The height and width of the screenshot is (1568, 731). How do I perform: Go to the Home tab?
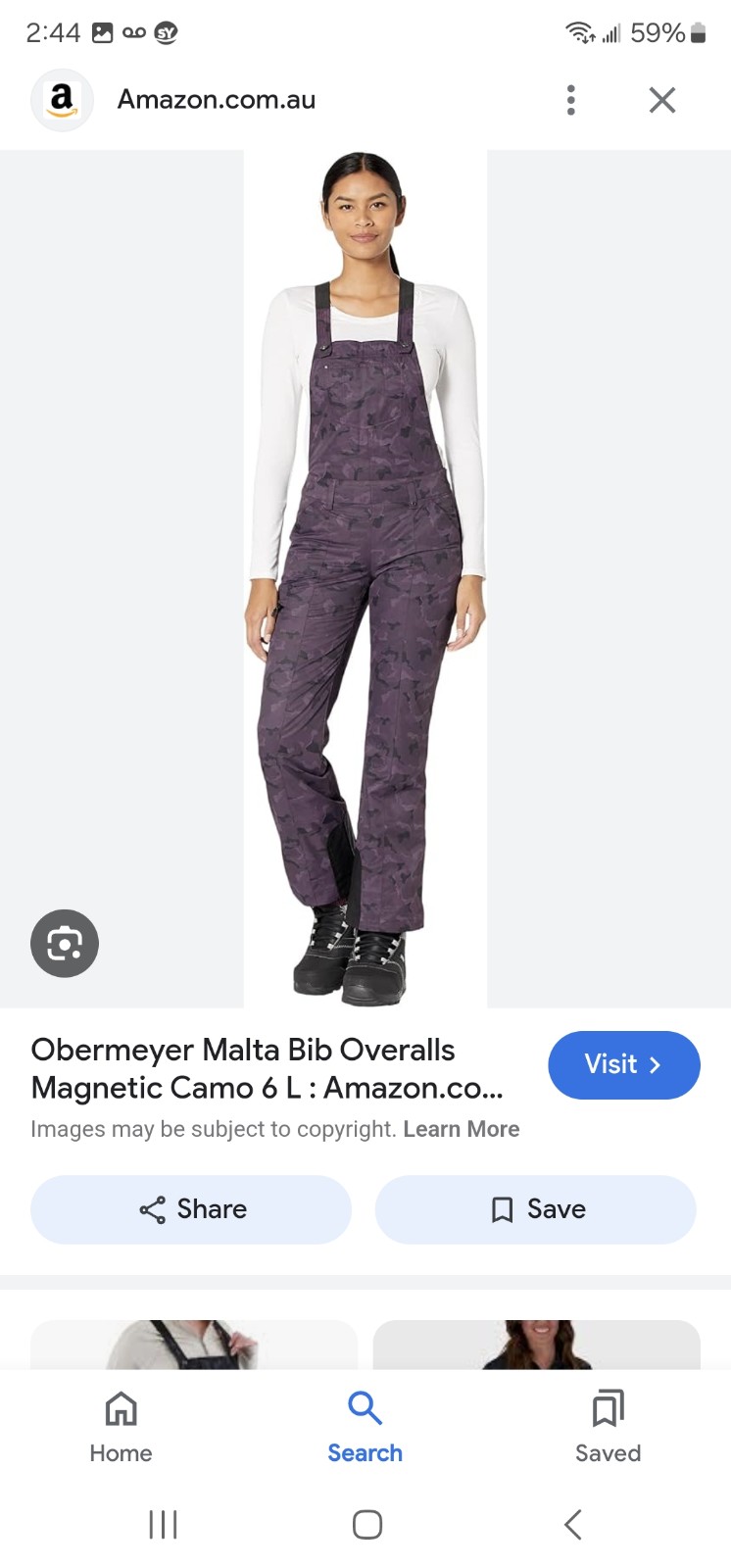coord(121,1427)
